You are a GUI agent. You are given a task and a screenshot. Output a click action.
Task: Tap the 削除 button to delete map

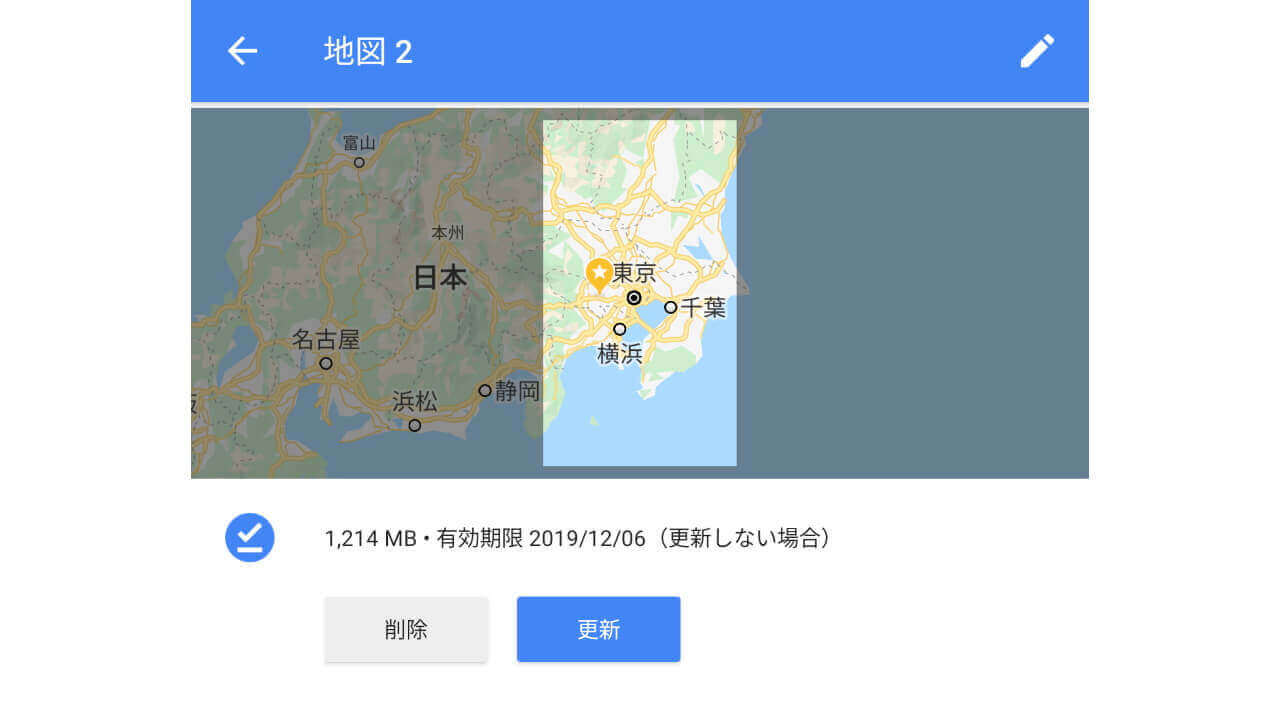pos(406,629)
